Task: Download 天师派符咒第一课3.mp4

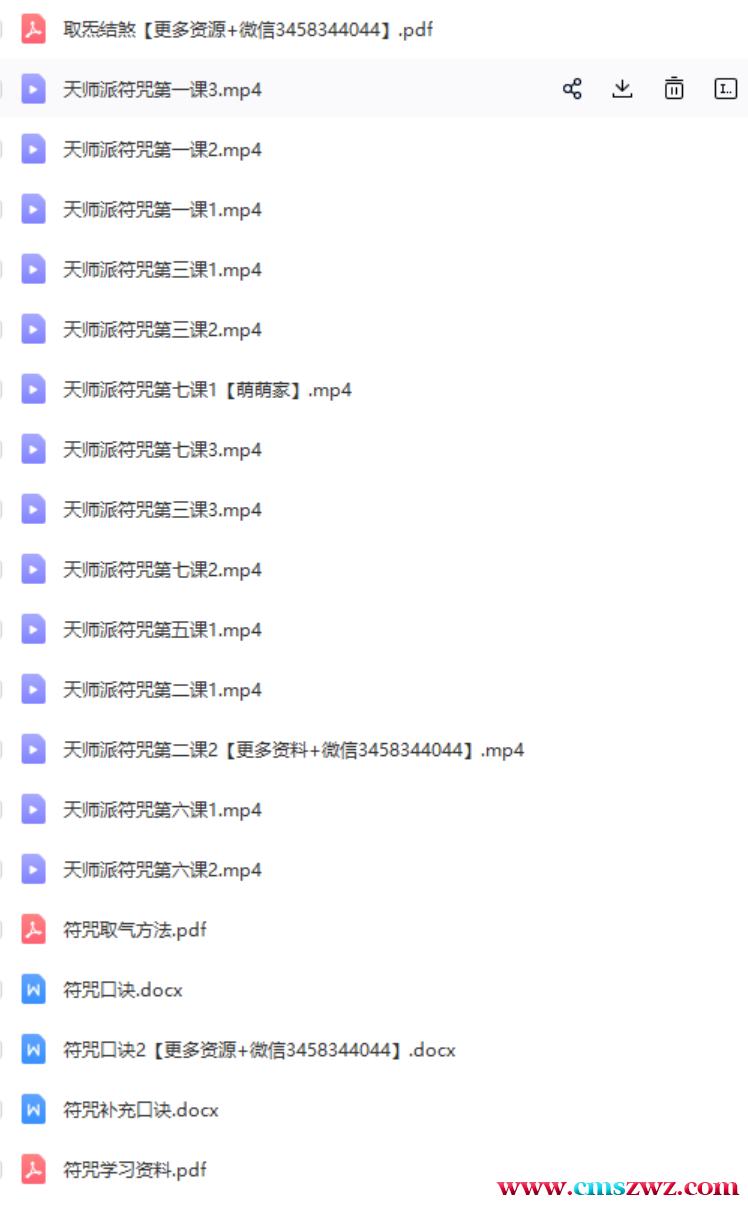Action: pos(622,89)
